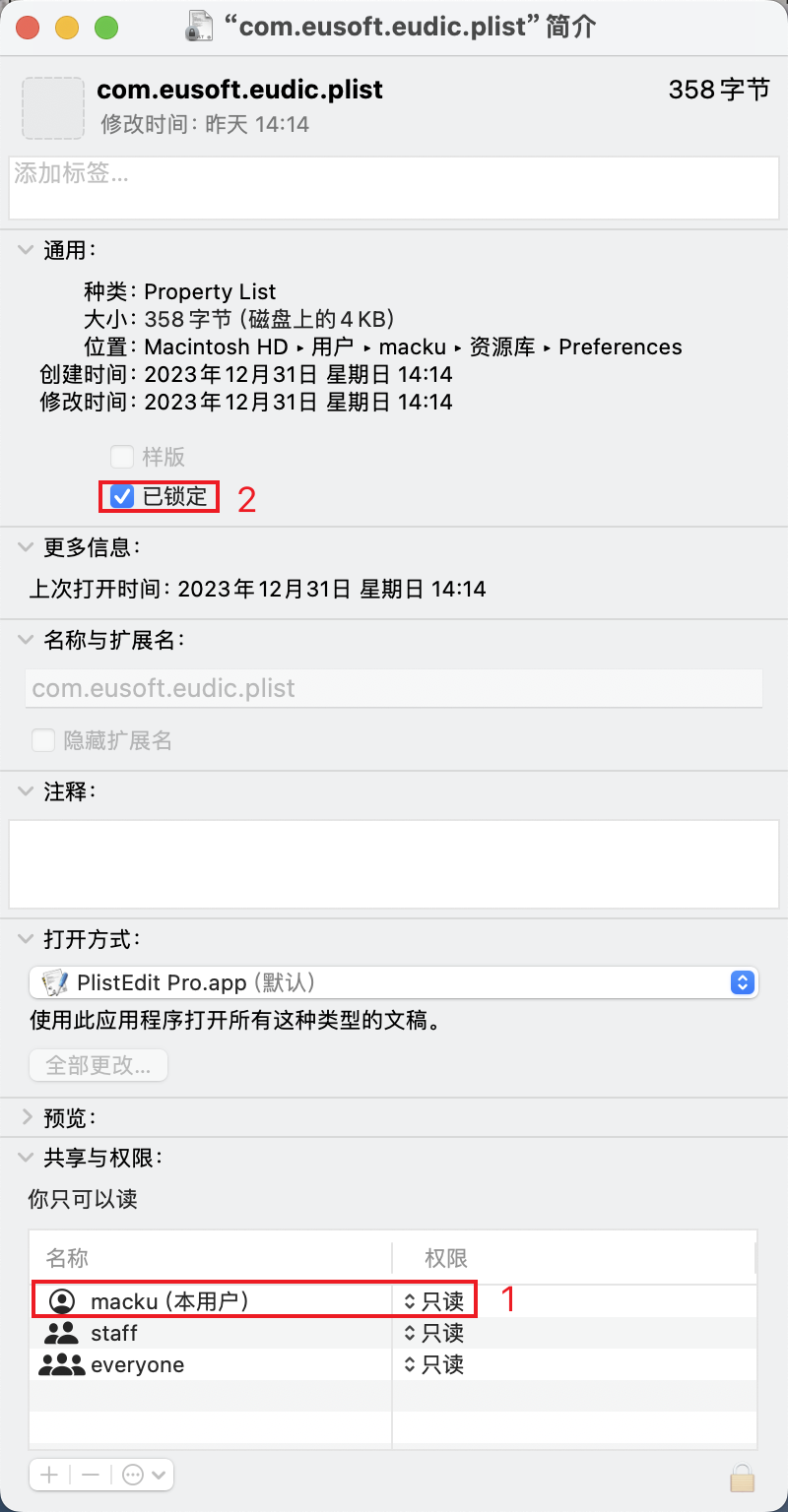This screenshot has height=1512, width=788.
Task: Change permission for macku (本用户)
Action: (x=433, y=1301)
